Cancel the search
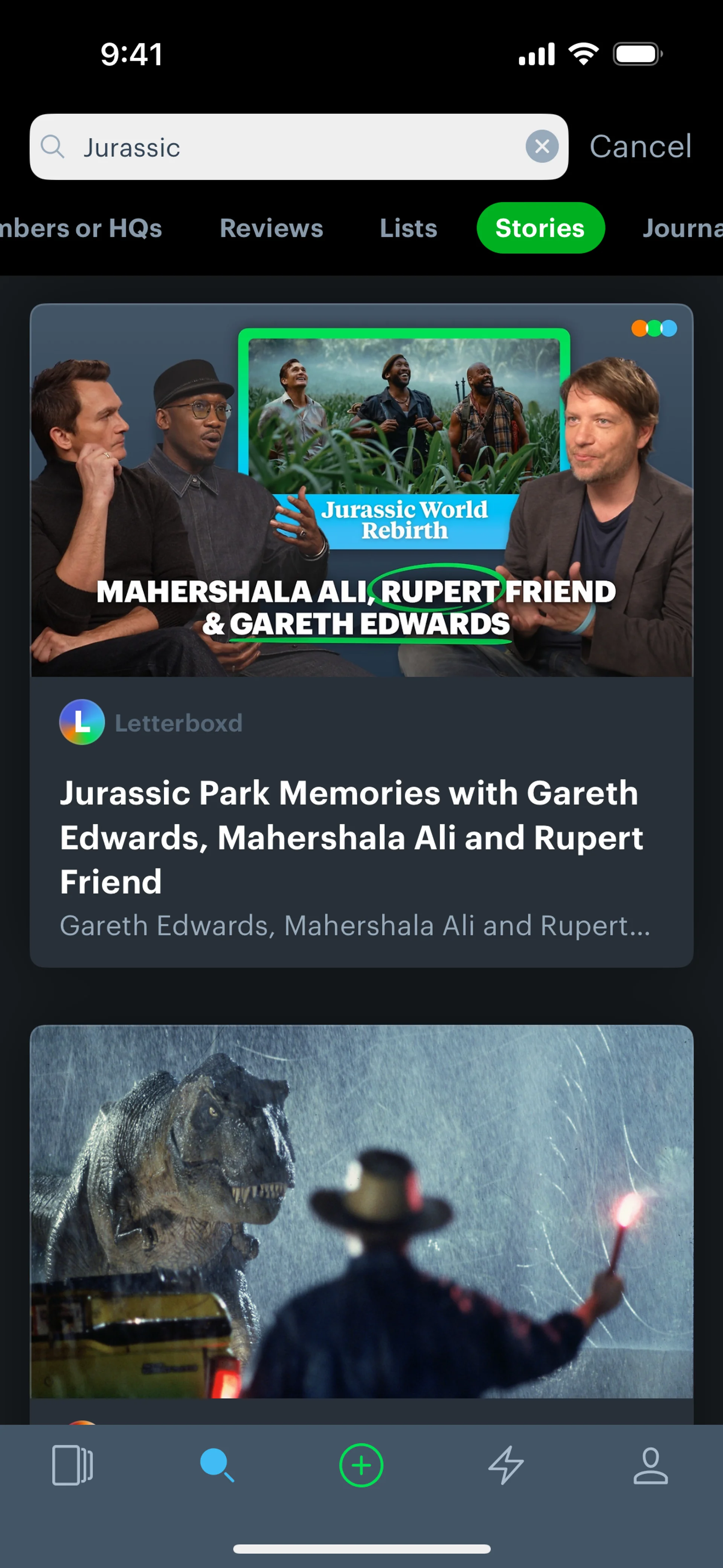The width and height of the screenshot is (723, 1568). coord(640,147)
